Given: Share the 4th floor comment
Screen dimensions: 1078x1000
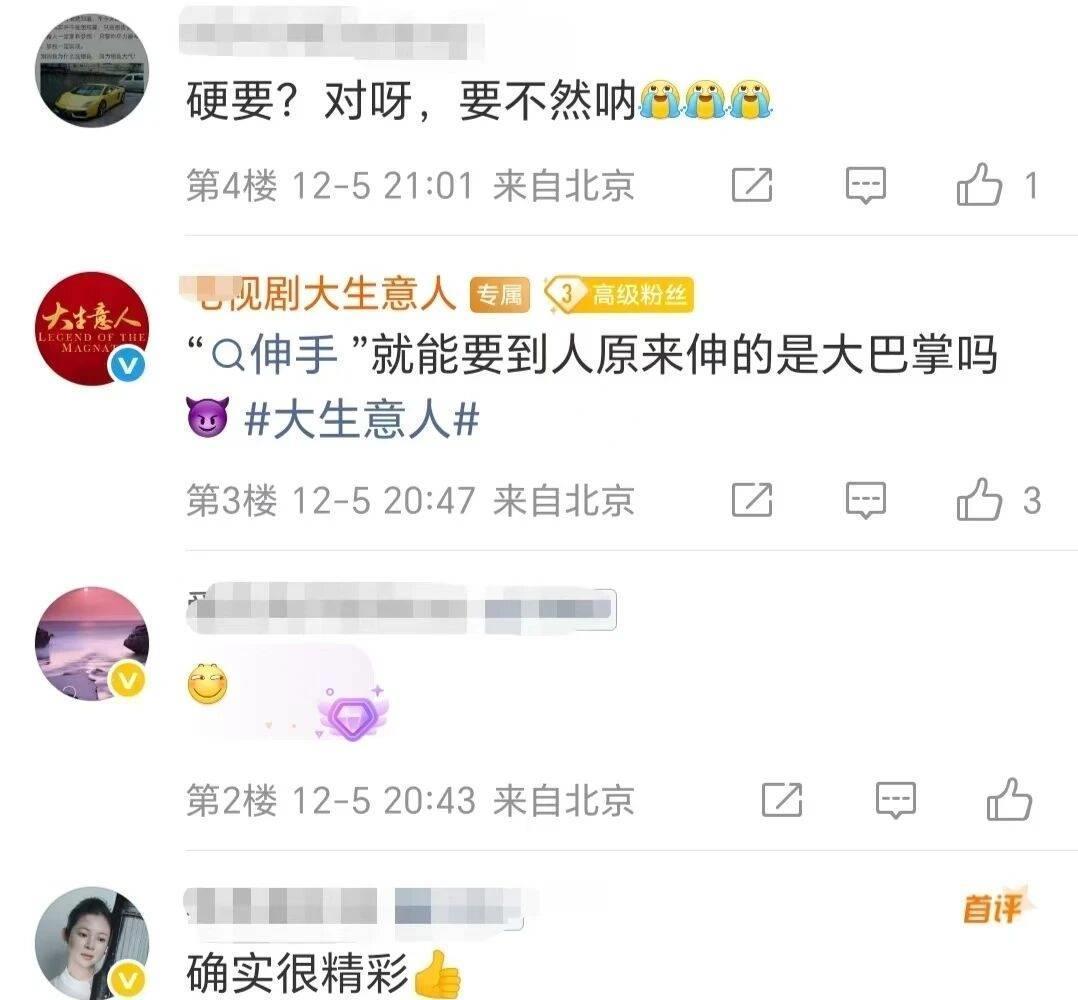Looking at the screenshot, I should pyautogui.click(x=752, y=186).
